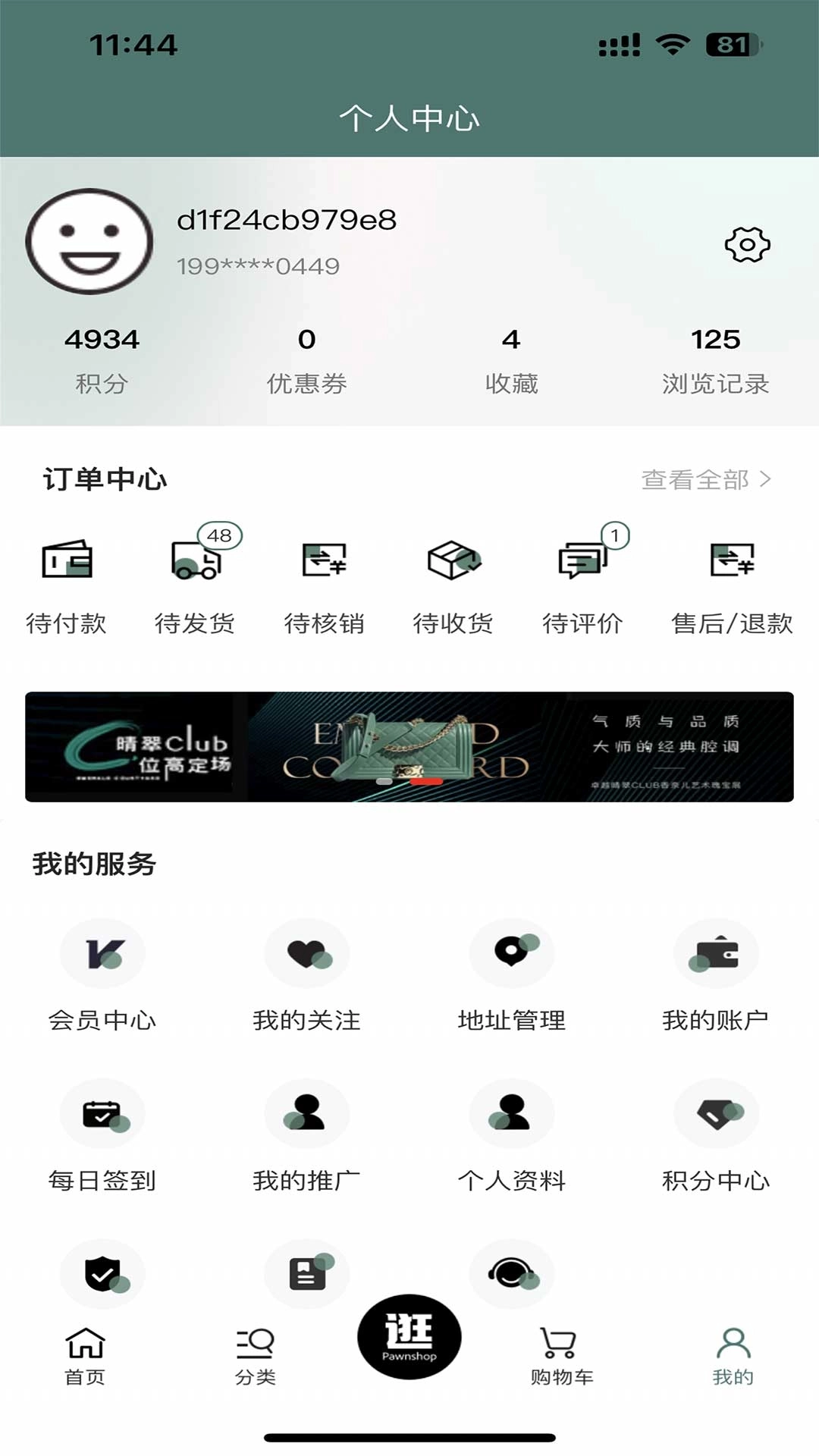The image size is (819, 1456).
Task: Open settings via the gear icon
Action: coord(748,244)
